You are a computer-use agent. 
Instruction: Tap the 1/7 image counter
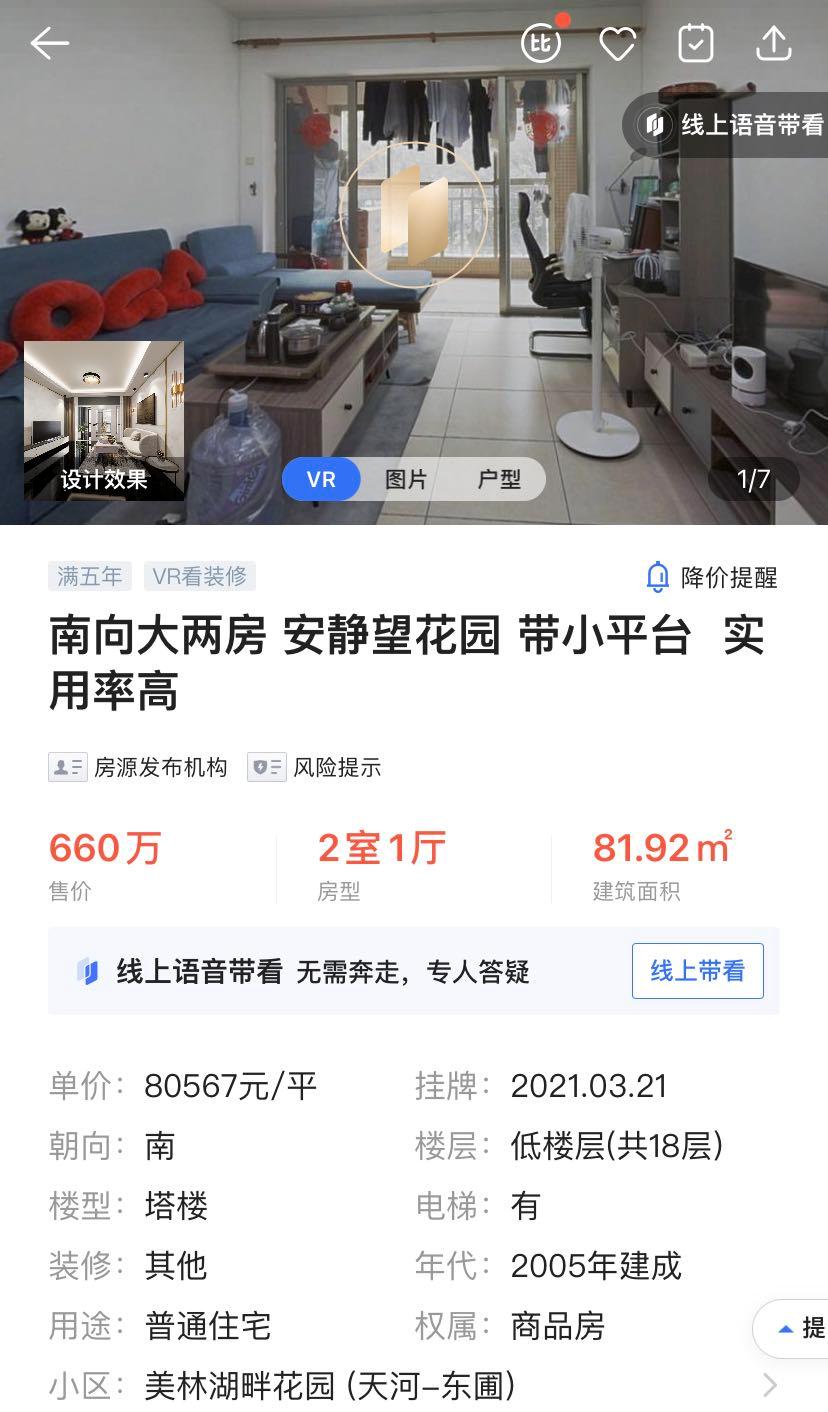tap(755, 479)
